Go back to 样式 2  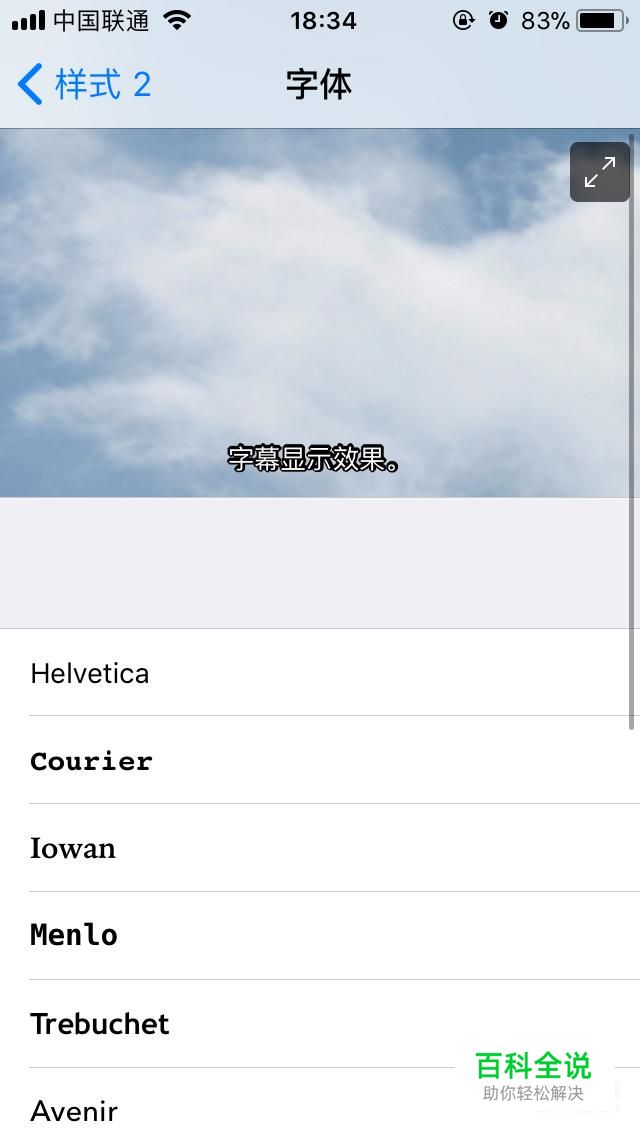point(84,84)
